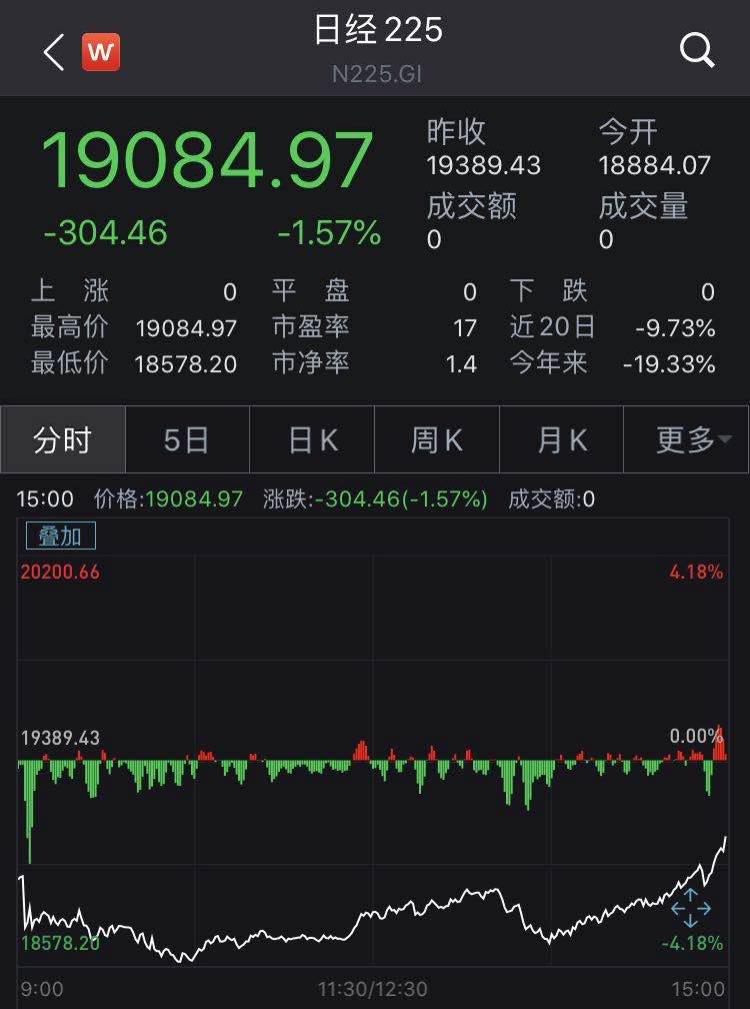The height and width of the screenshot is (1009, 750).
Task: Expand the 更多 dropdown
Action: click(687, 440)
